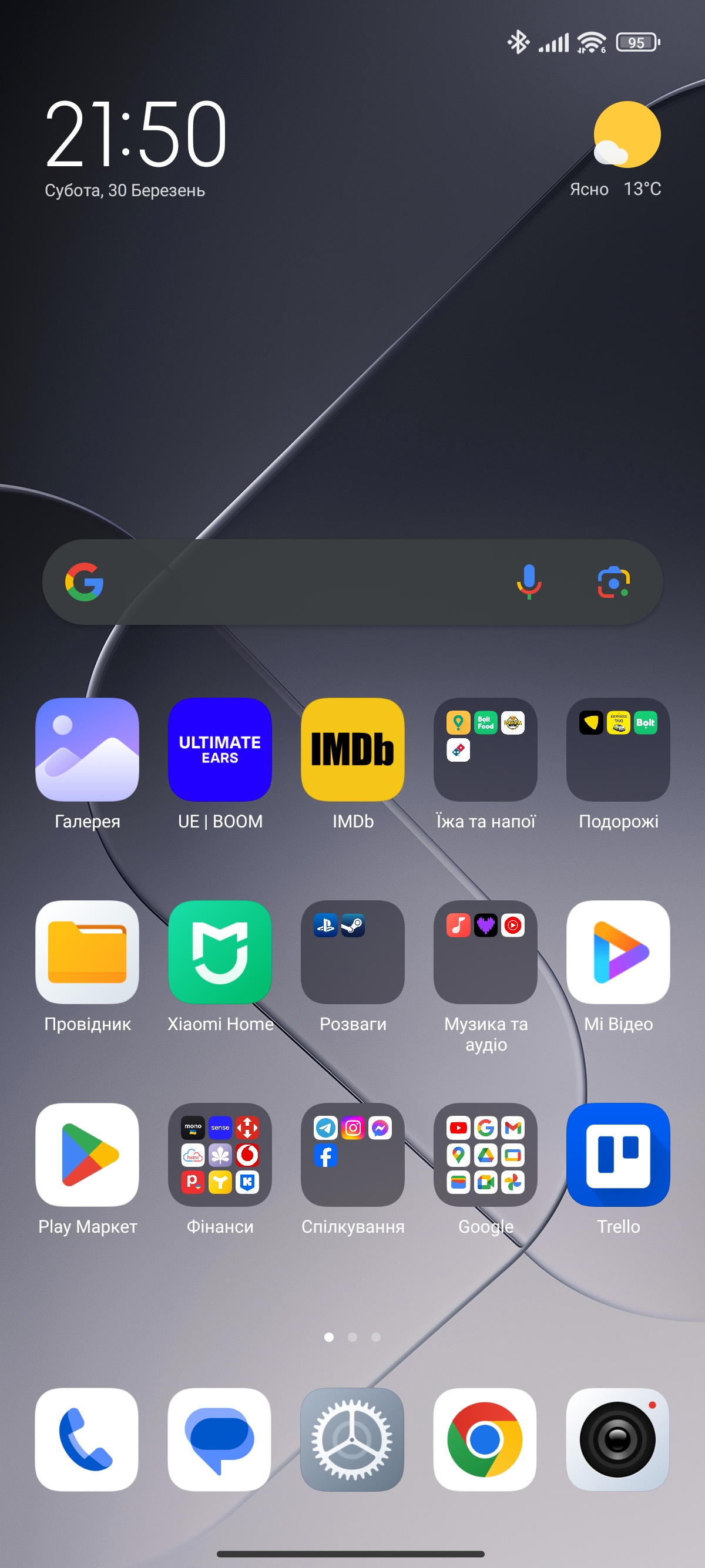Image resolution: width=705 pixels, height=1568 pixels.
Task: Open the Phone dialer in the dock
Action: click(86, 1439)
